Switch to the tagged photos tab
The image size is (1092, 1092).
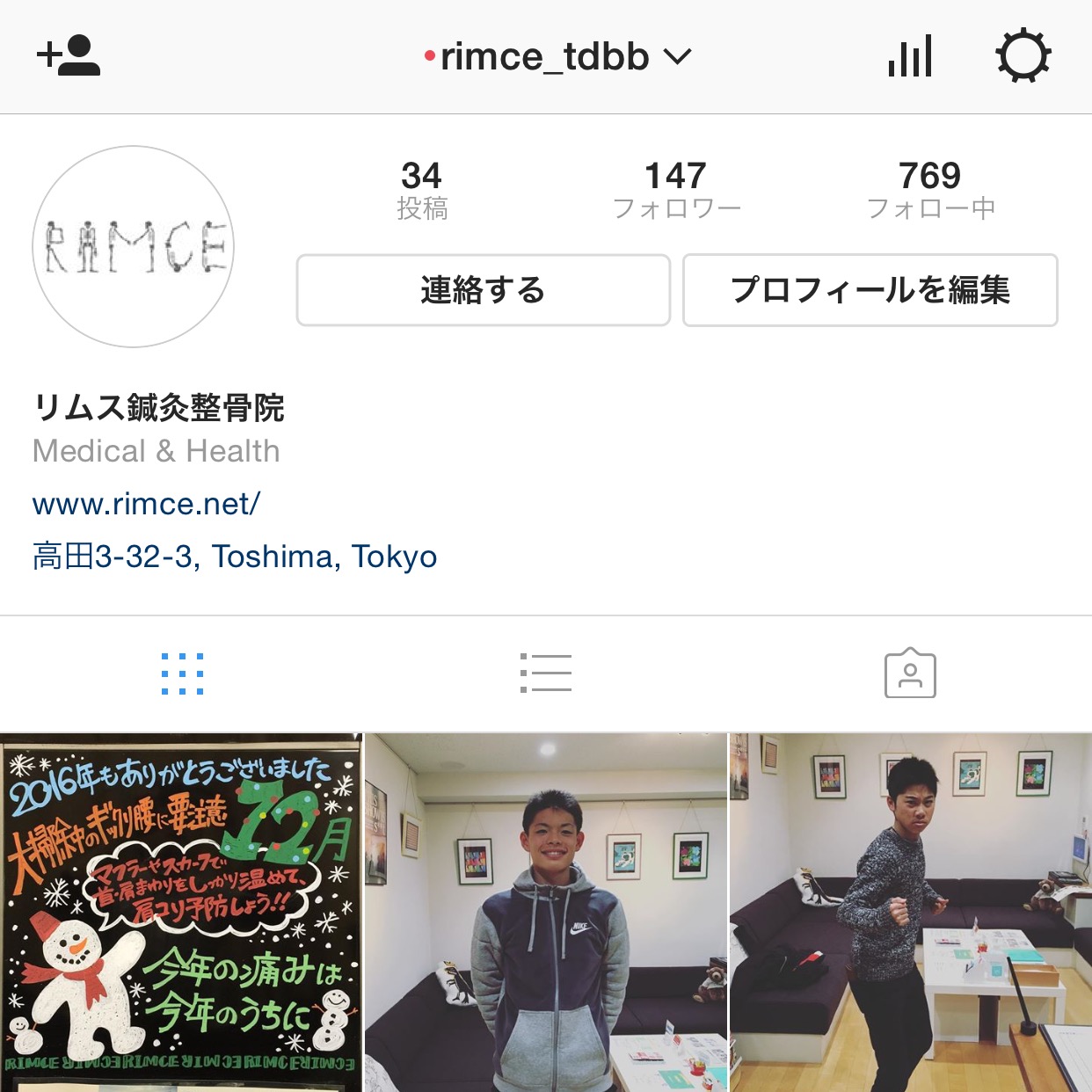[910, 674]
